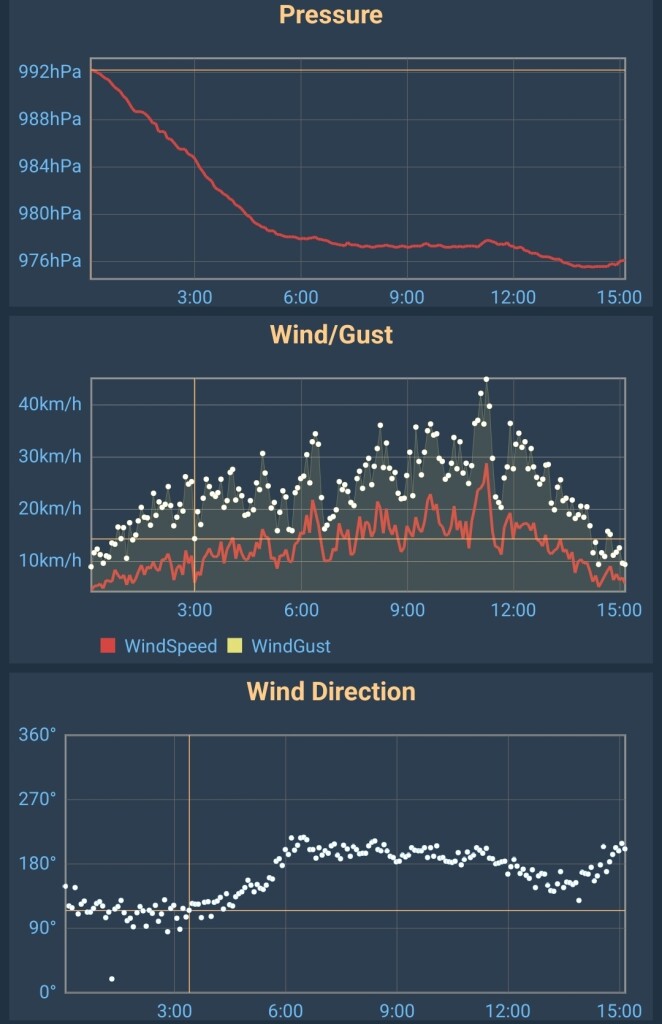Viewport: 662px width, 1024px height.
Task: Toggle the WindGust series in the legend
Action: point(279,646)
